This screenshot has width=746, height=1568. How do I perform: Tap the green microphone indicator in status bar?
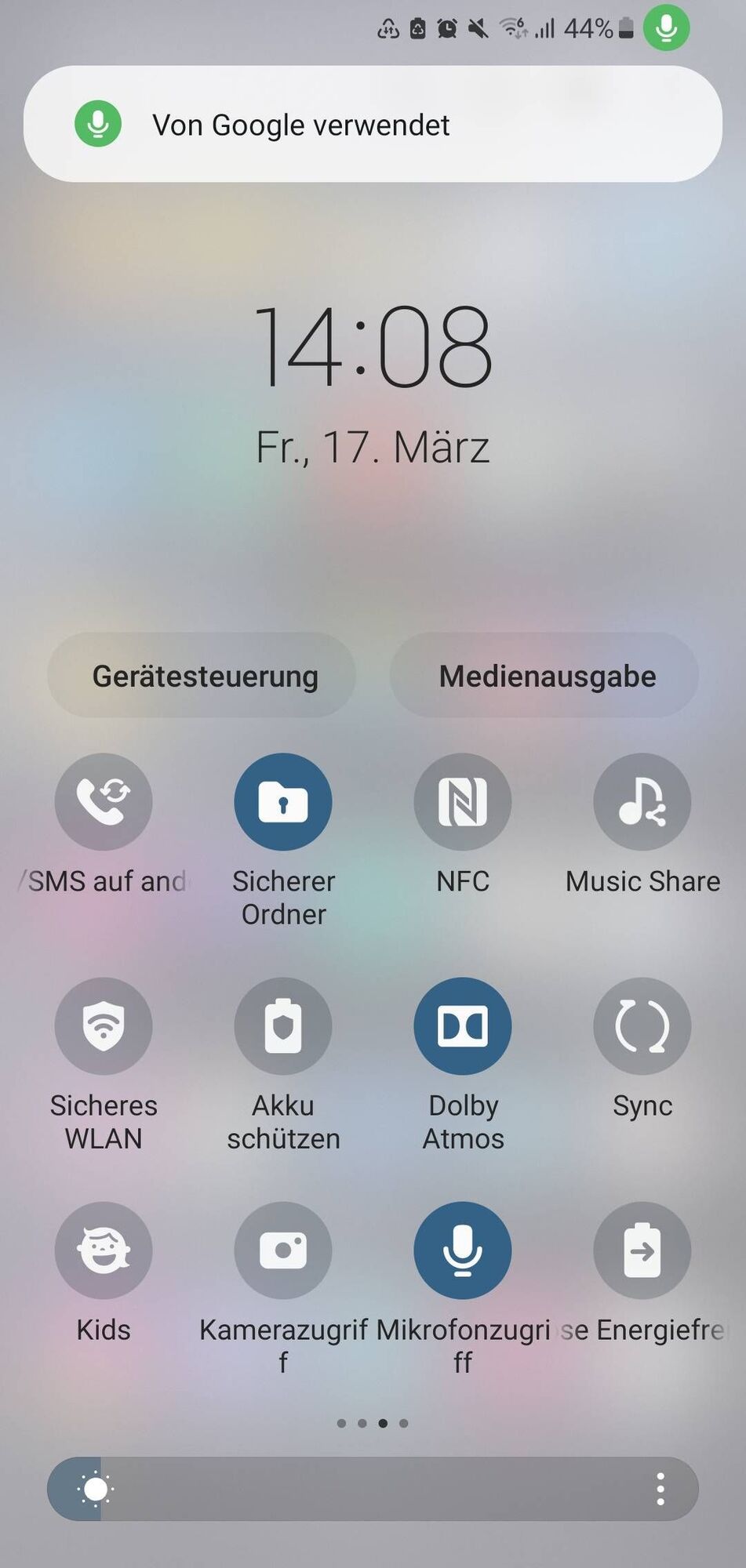[x=666, y=28]
